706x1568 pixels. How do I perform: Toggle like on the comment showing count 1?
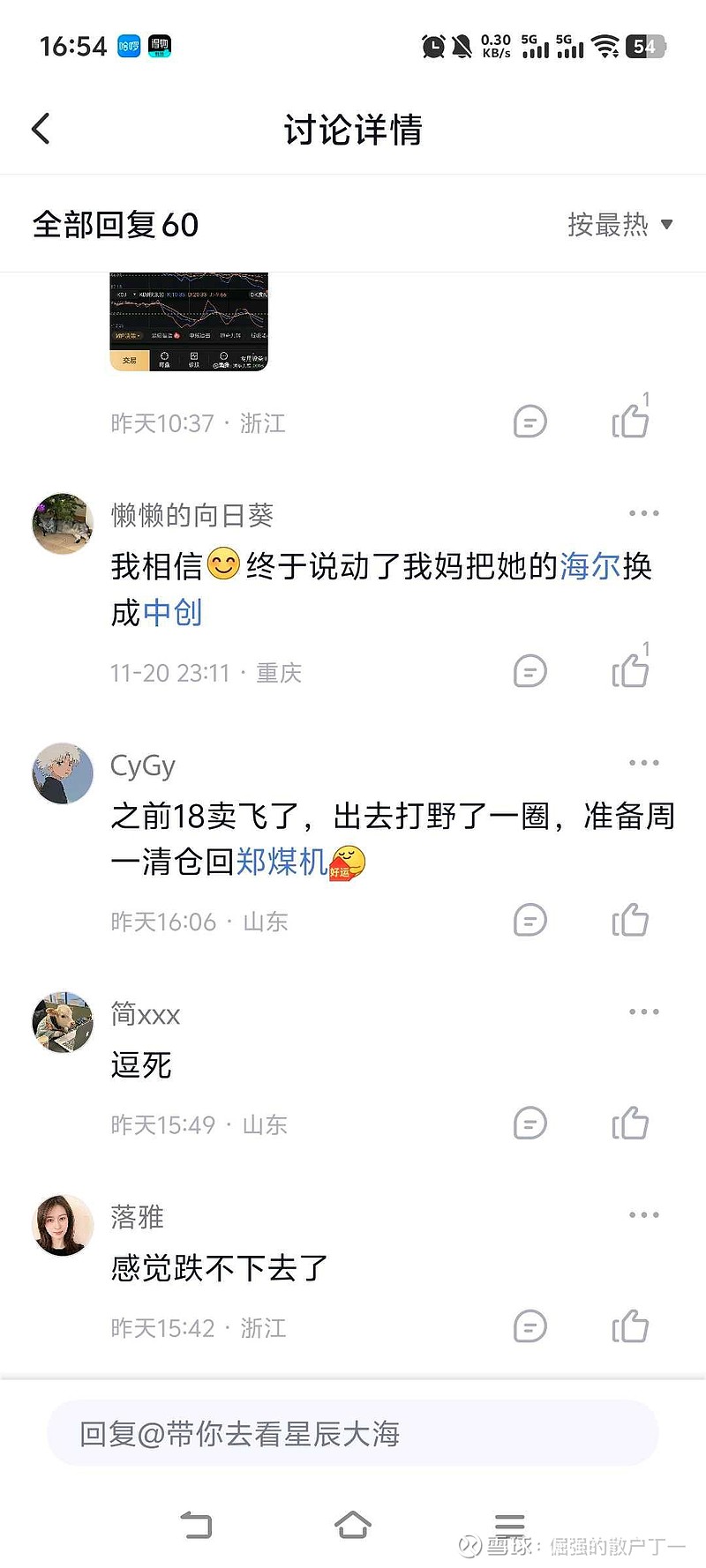[x=631, y=421]
